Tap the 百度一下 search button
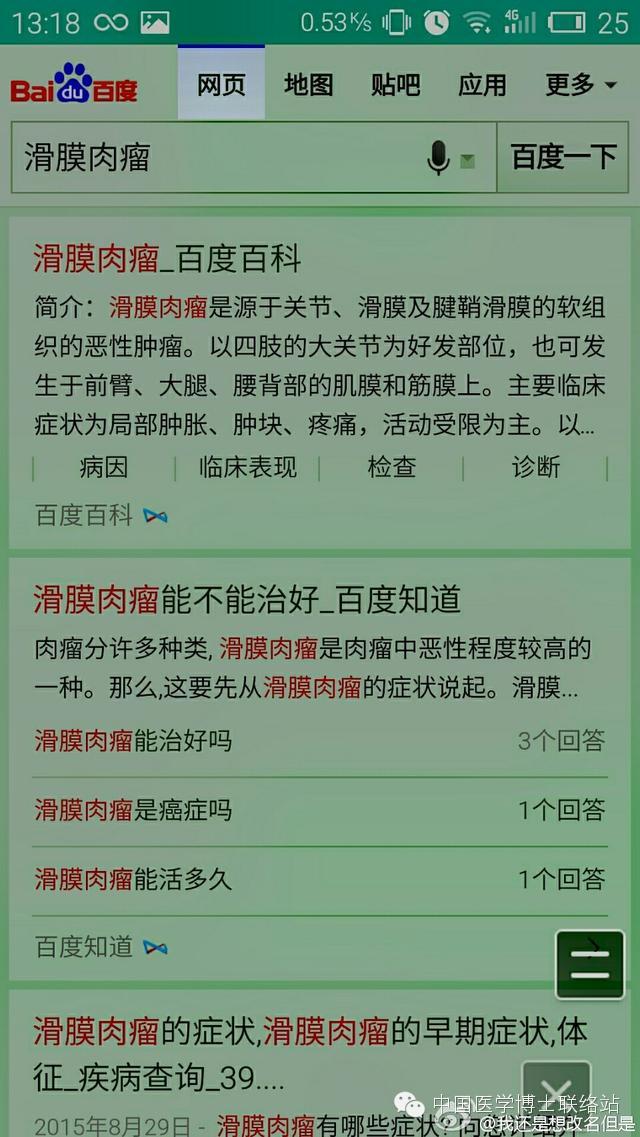The image size is (640, 1137). 564,157
